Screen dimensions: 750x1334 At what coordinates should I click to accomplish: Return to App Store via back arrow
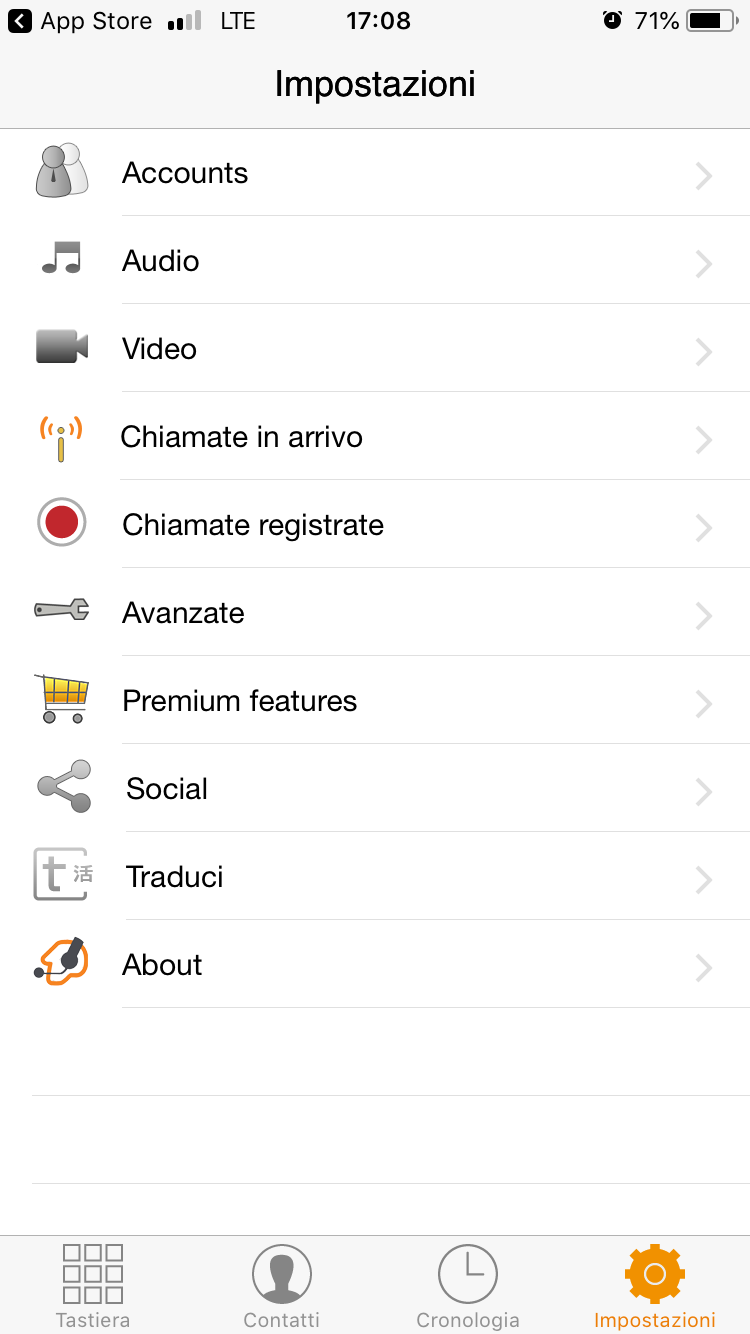[80, 21]
